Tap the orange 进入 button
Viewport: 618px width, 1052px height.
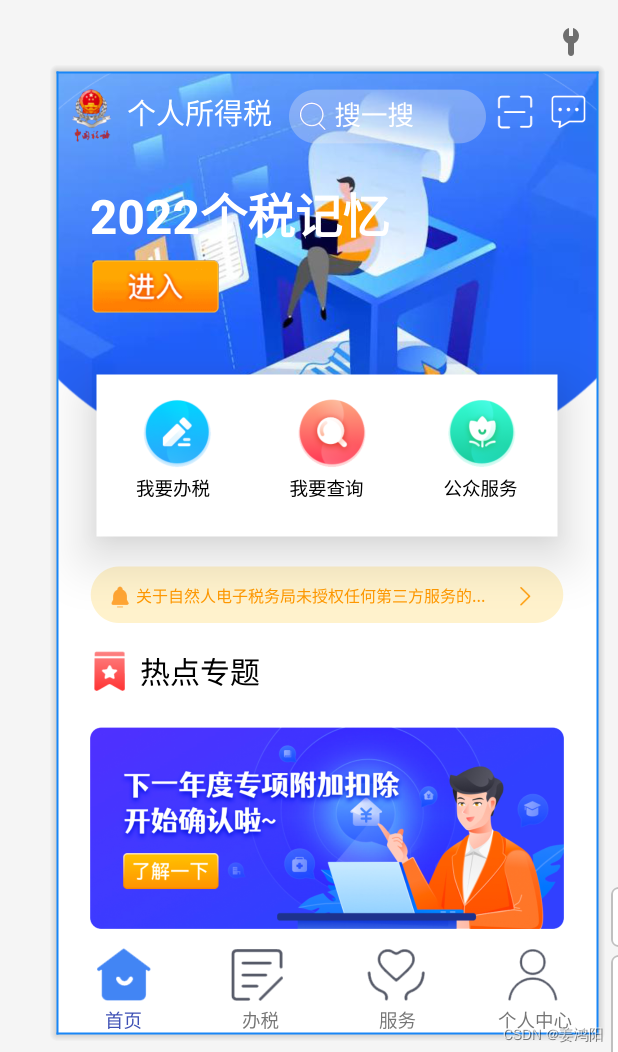coord(155,287)
